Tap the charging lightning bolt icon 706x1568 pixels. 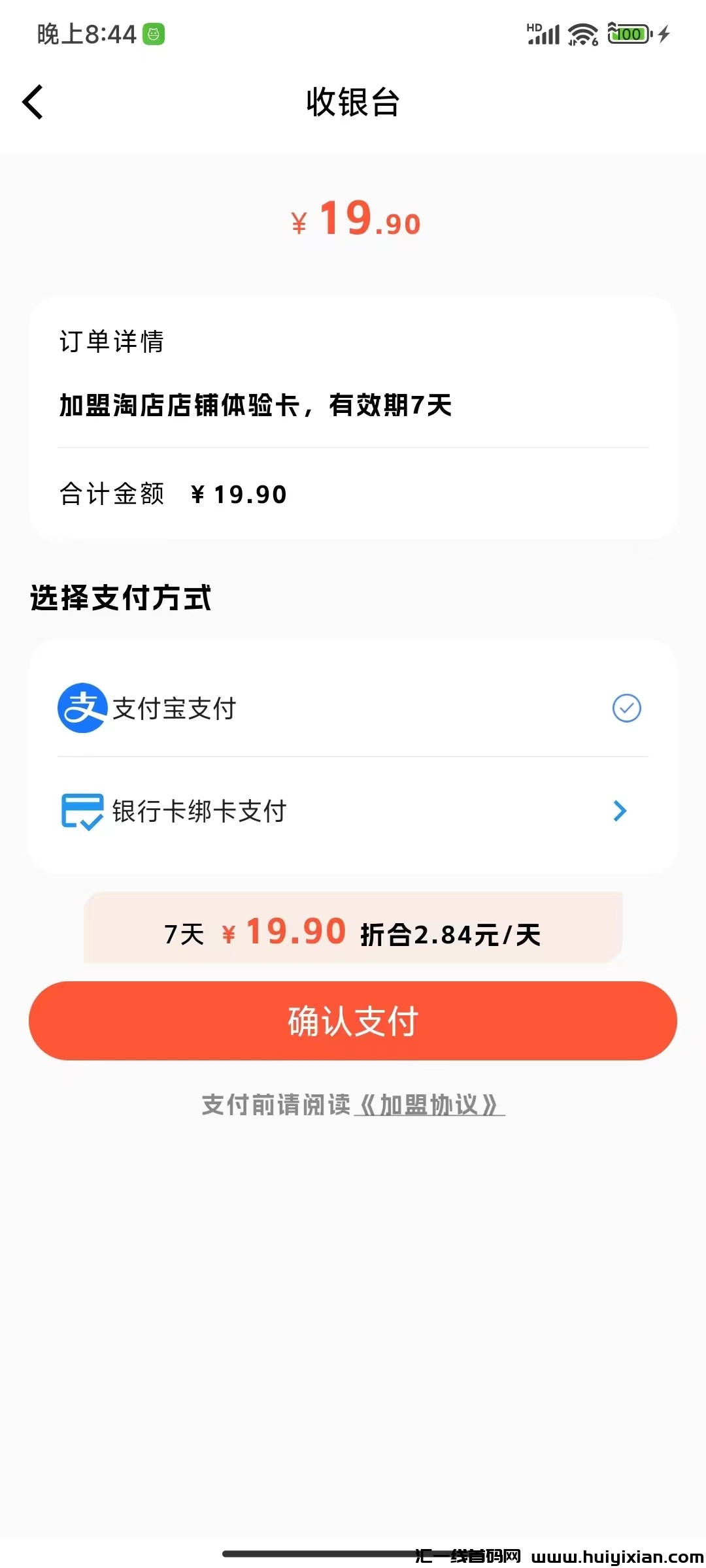(x=664, y=33)
